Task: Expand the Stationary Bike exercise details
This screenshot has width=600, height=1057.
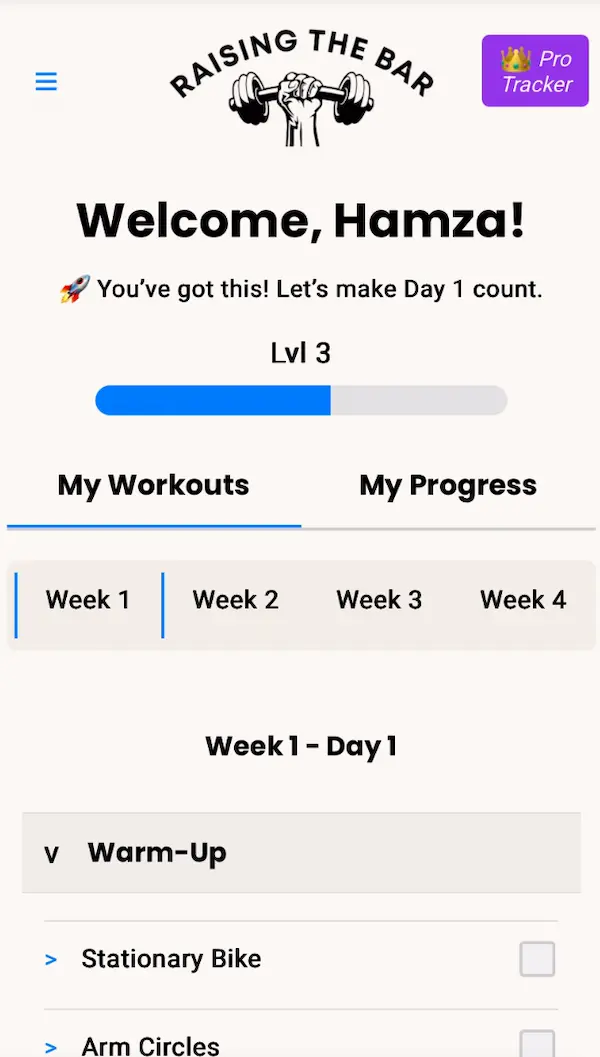Action: (52, 960)
